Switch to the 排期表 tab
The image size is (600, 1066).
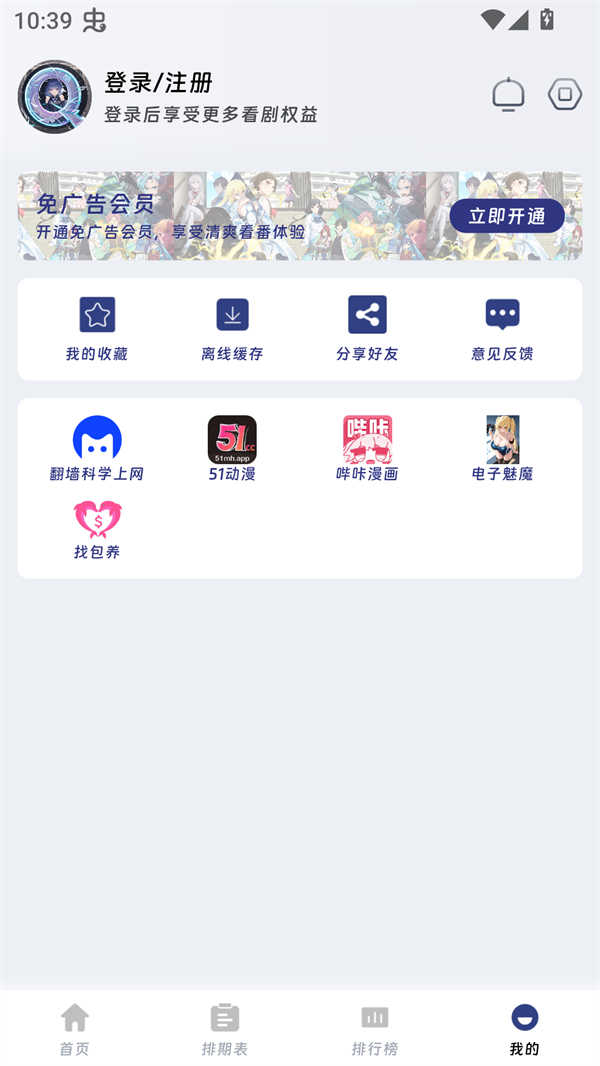(225, 1028)
